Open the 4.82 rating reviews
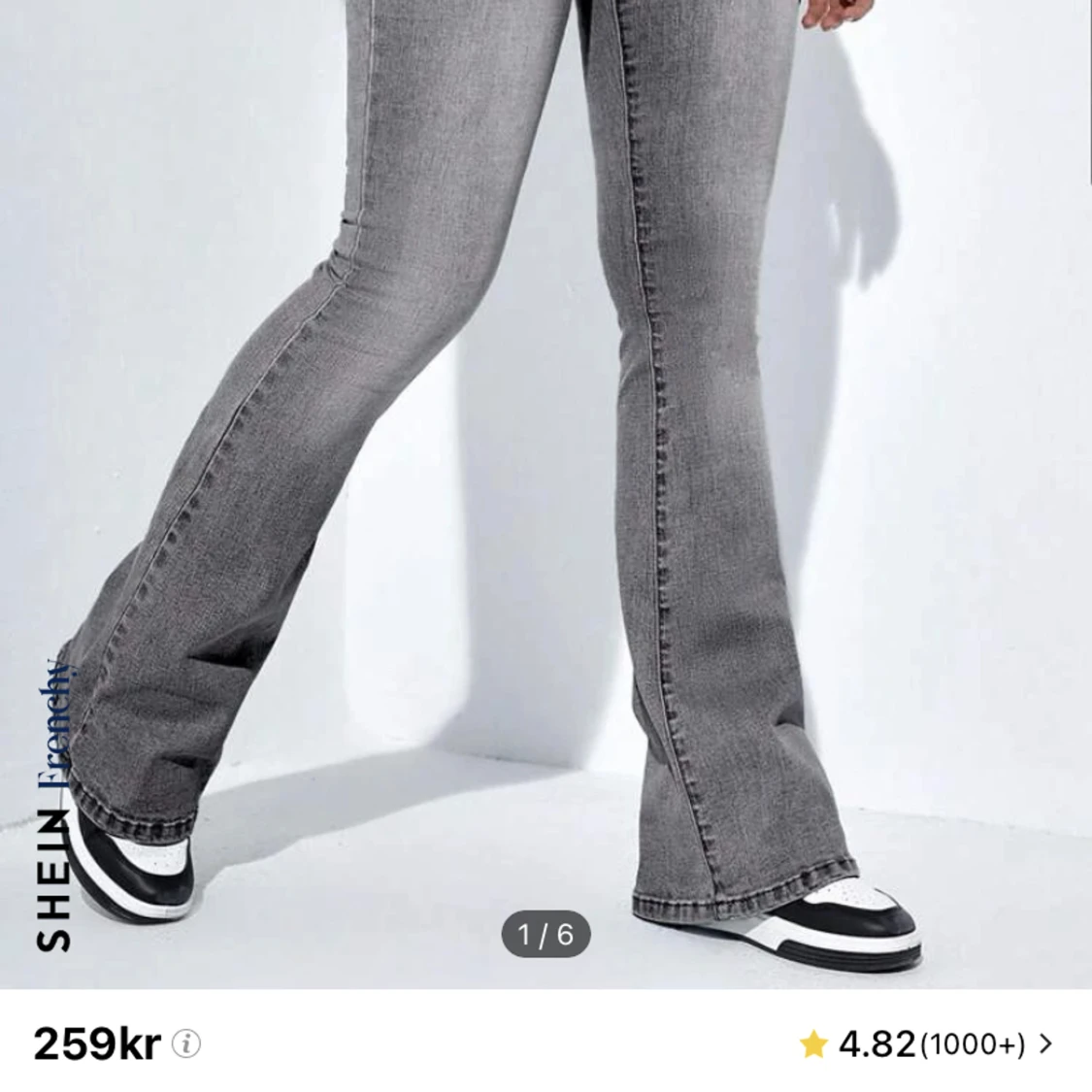Viewport: 1092px width, 1092px height. pos(925,1044)
